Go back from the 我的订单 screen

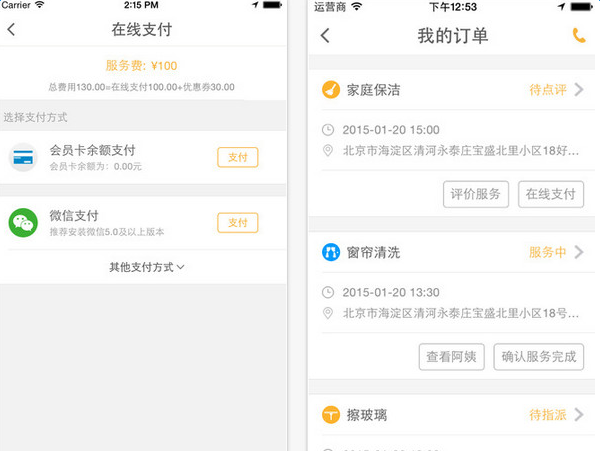point(325,36)
